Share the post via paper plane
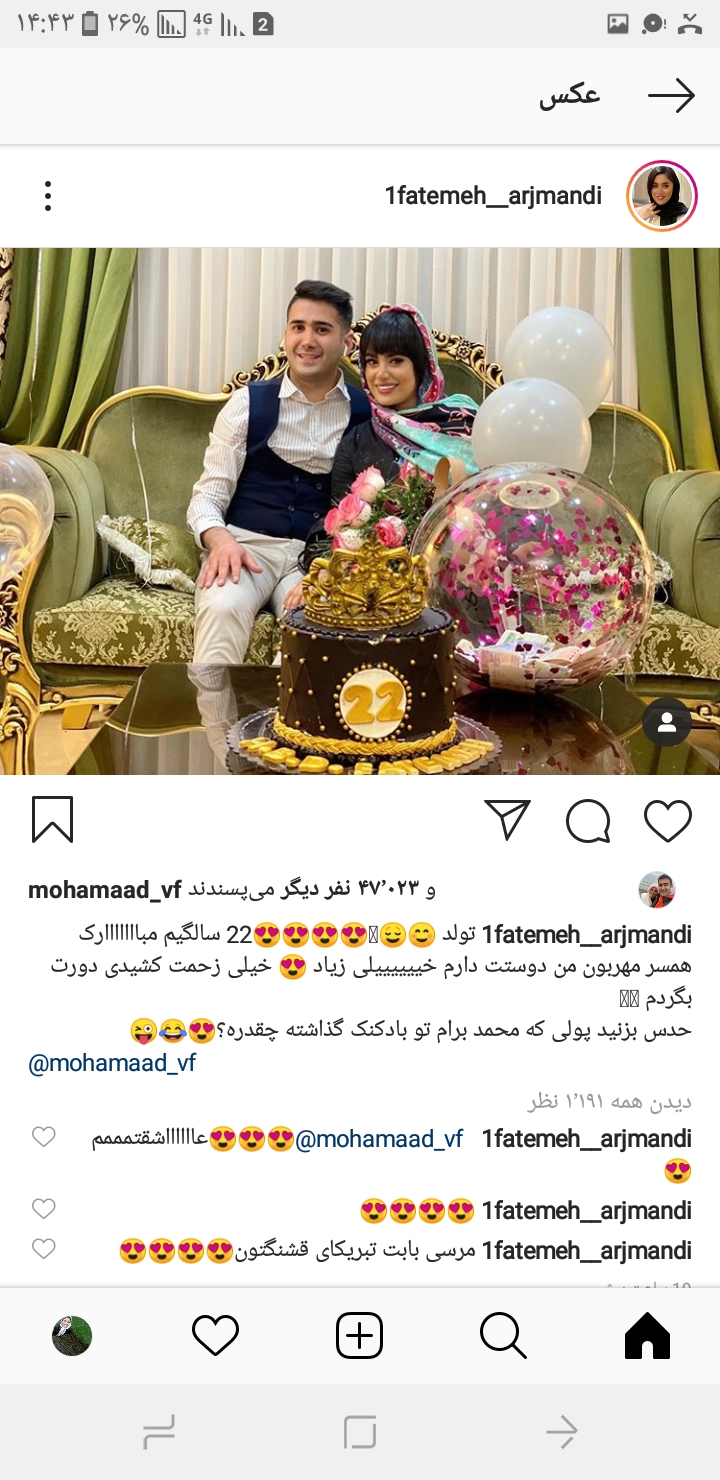The width and height of the screenshot is (720, 1480). (x=507, y=820)
